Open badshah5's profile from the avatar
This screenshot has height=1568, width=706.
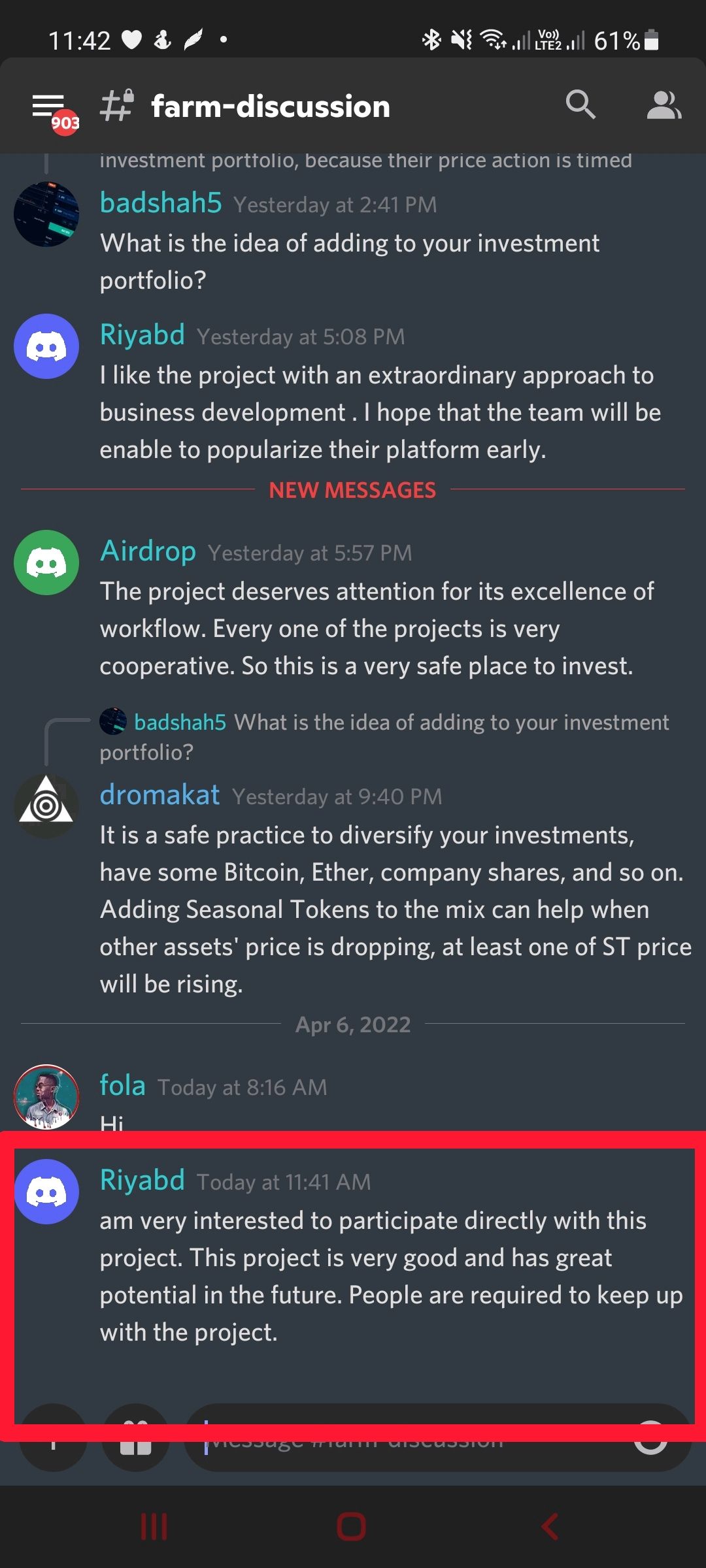46,214
